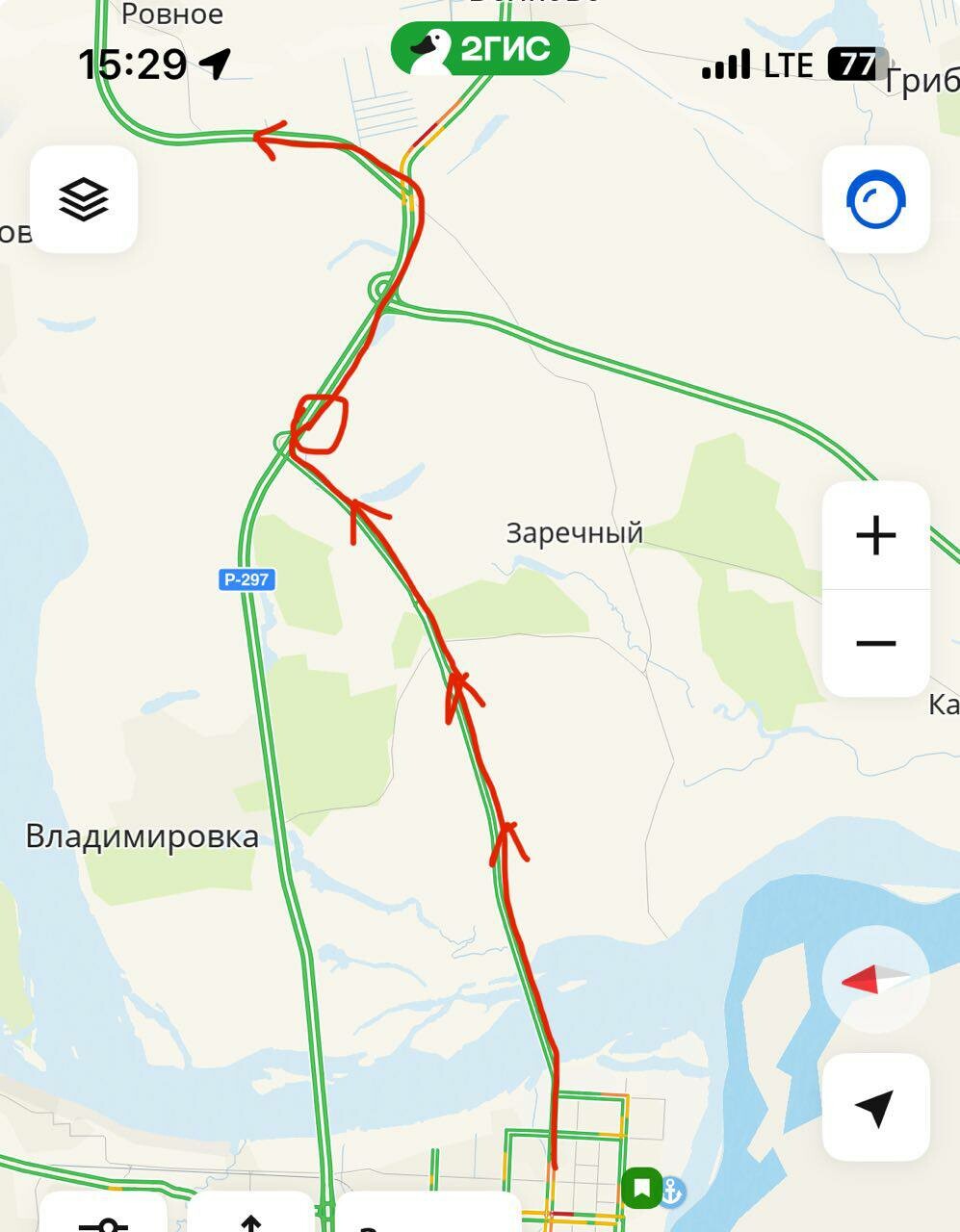Open the green bookmark marker on map
Image resolution: width=960 pixels, height=1232 pixels.
(641, 1188)
